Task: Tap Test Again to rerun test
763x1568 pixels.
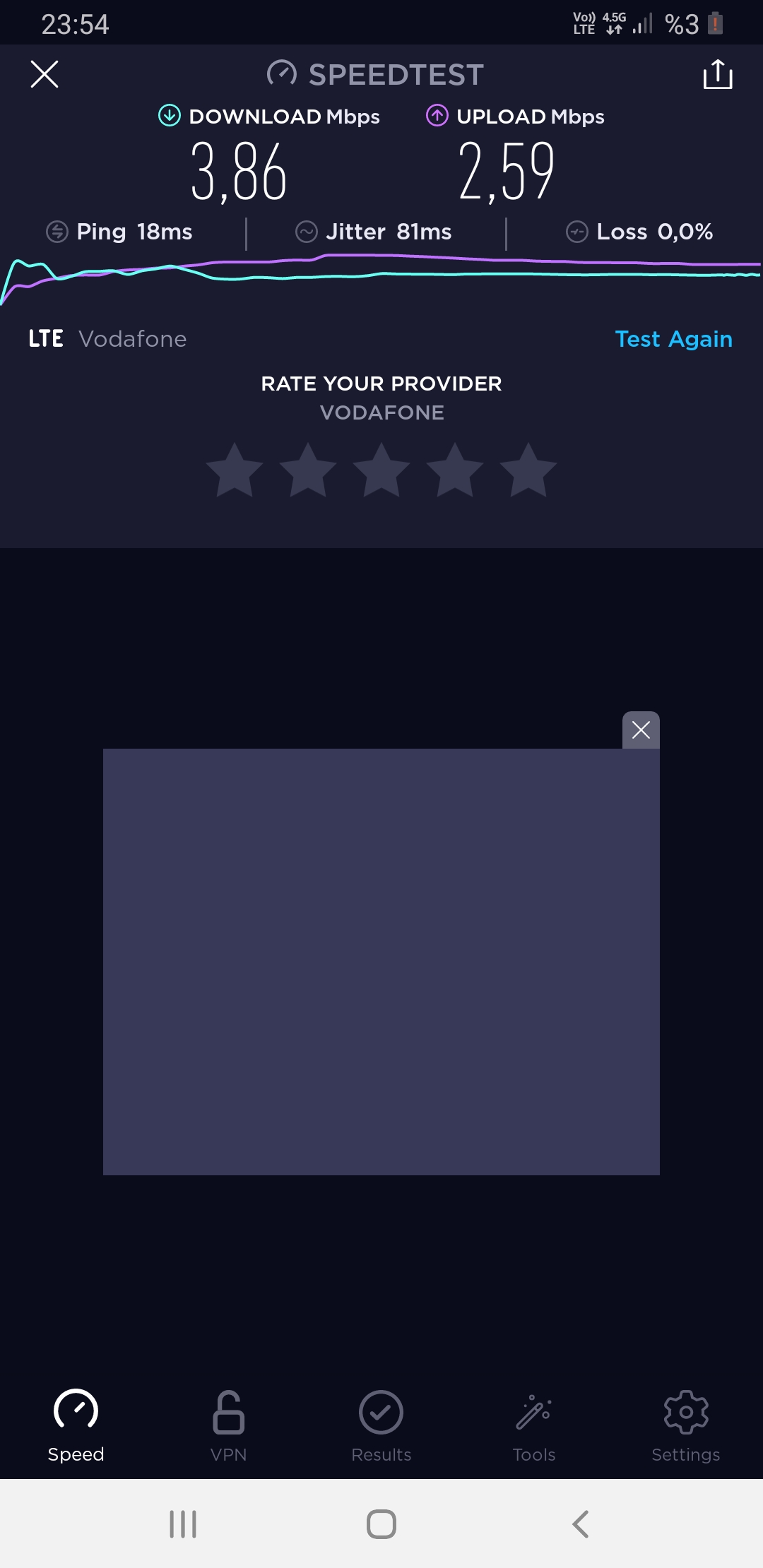Action: point(673,339)
